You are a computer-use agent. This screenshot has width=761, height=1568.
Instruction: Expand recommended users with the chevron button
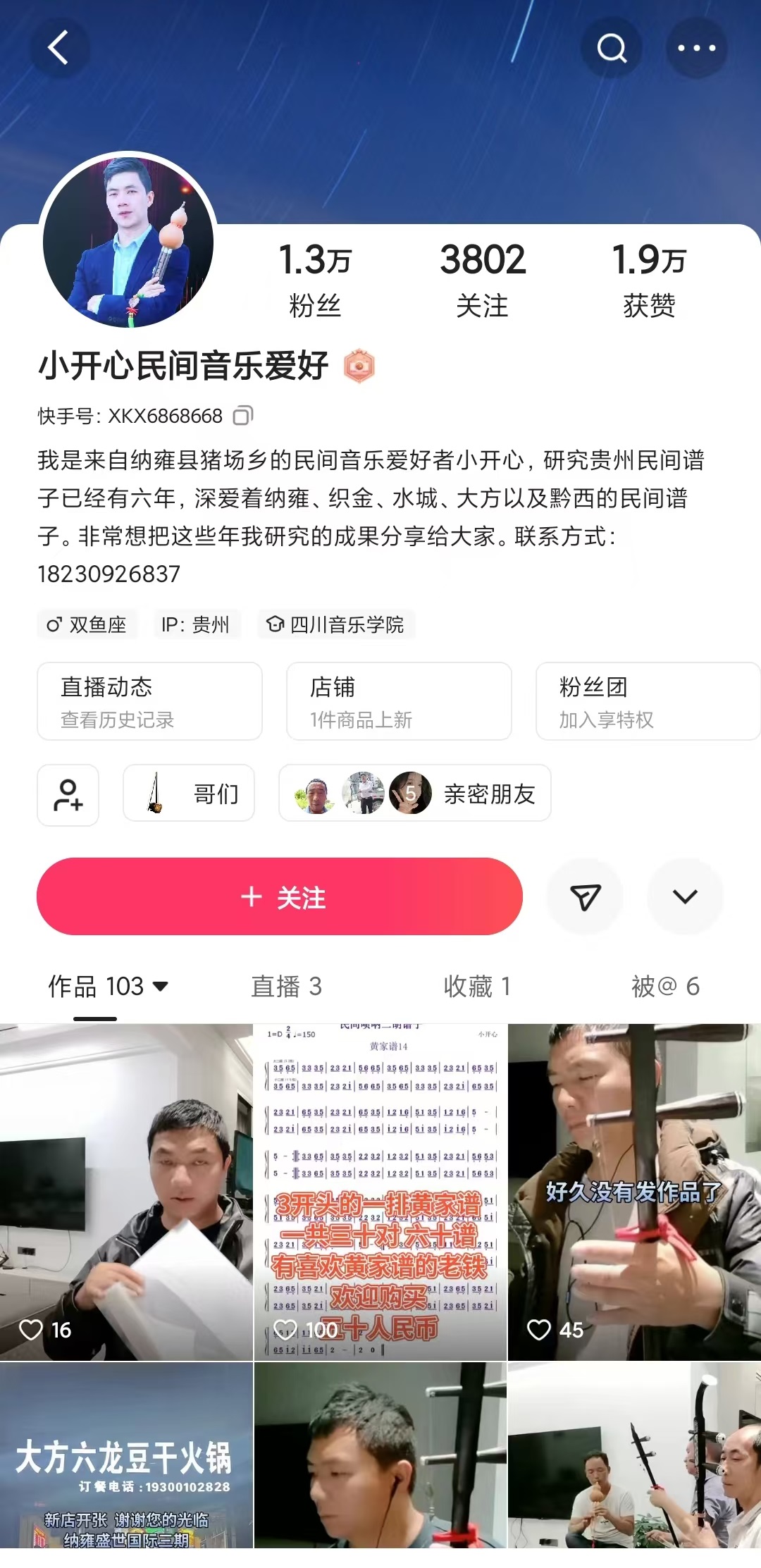[685, 896]
